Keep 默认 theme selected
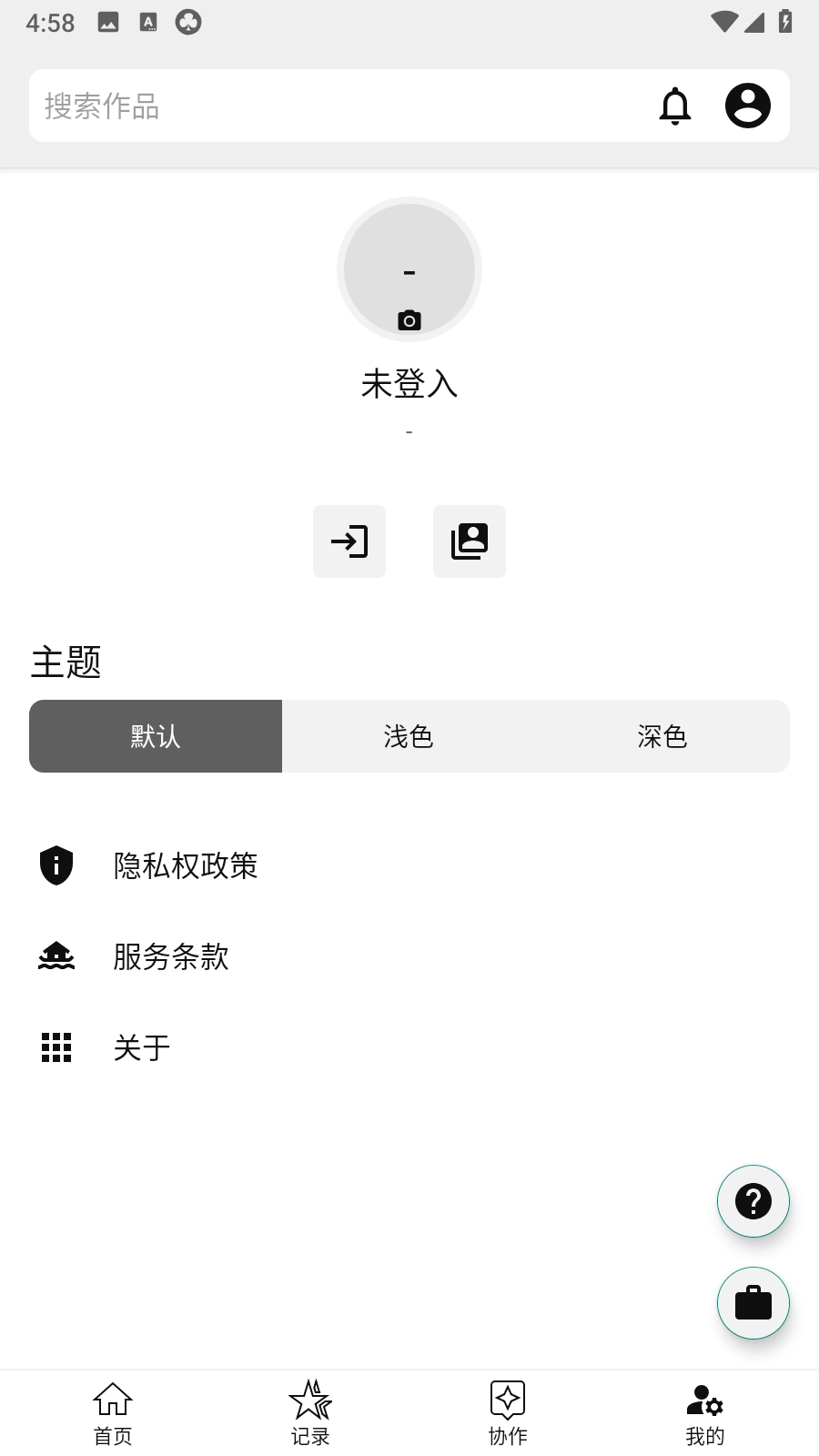This screenshot has height=1456, width=819. click(156, 736)
